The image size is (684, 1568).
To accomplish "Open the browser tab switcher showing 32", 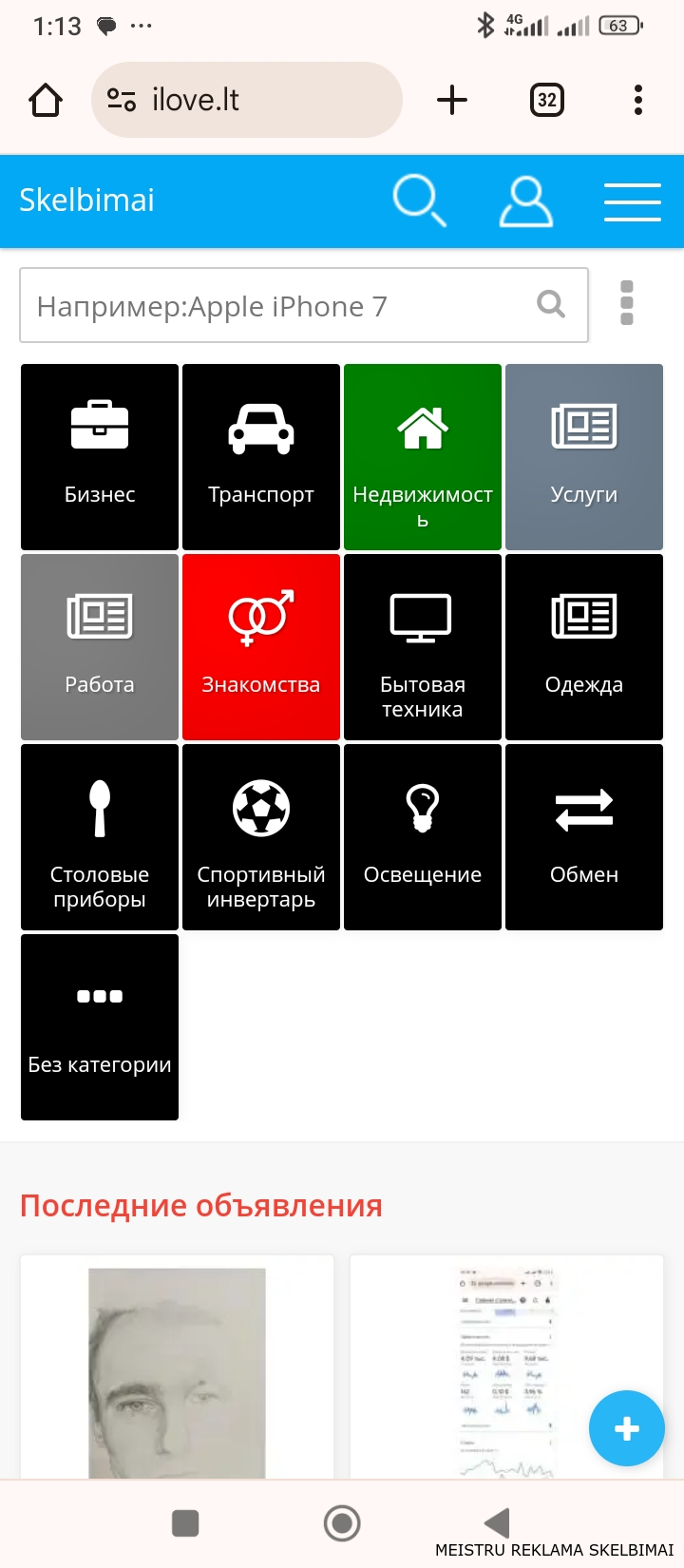I will pyautogui.click(x=547, y=100).
